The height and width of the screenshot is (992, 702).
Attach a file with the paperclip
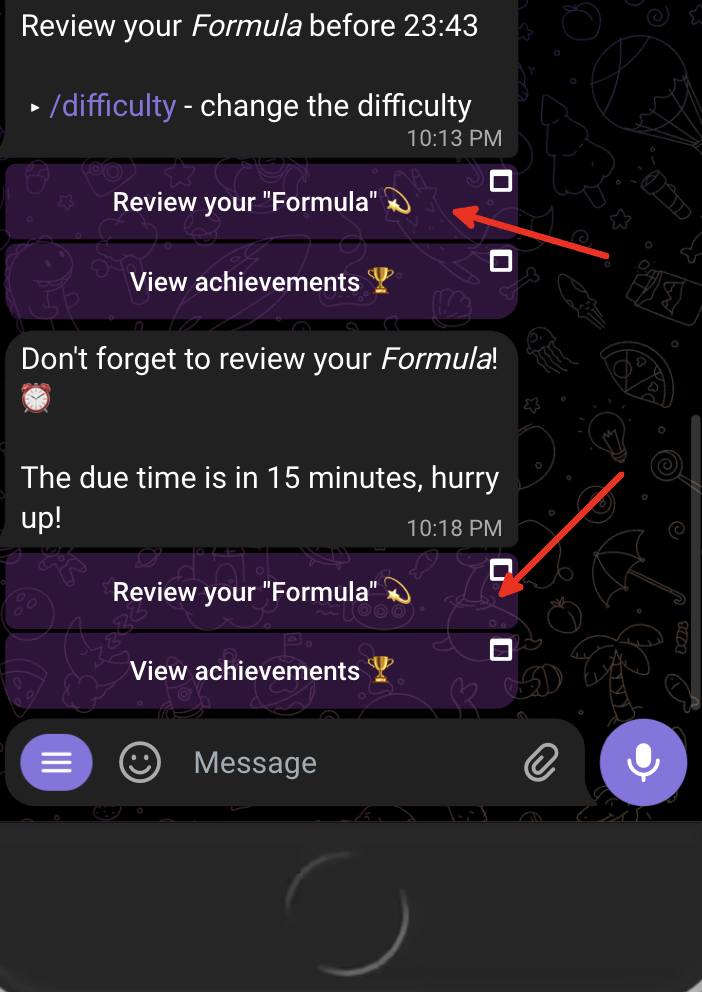[x=540, y=764]
